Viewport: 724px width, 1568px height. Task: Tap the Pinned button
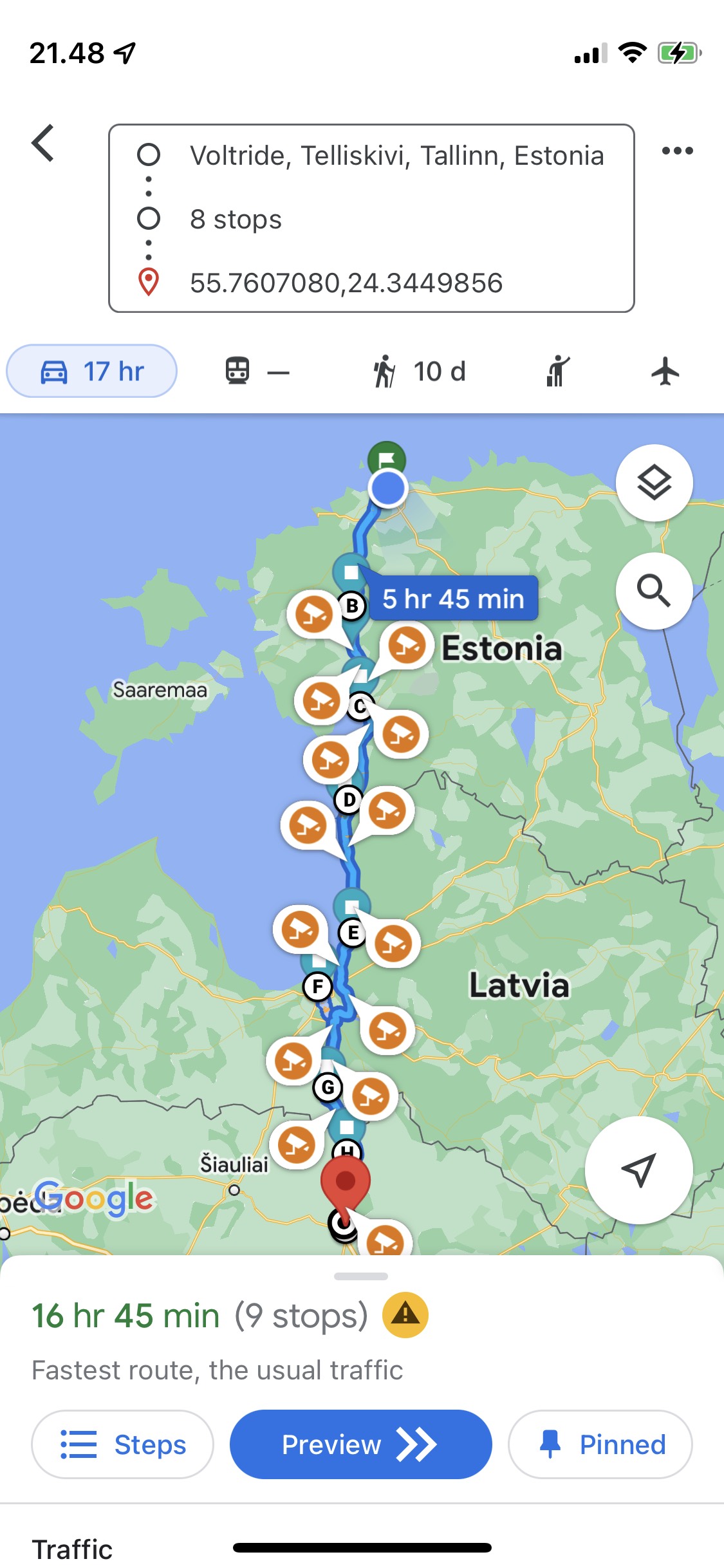[600, 1444]
